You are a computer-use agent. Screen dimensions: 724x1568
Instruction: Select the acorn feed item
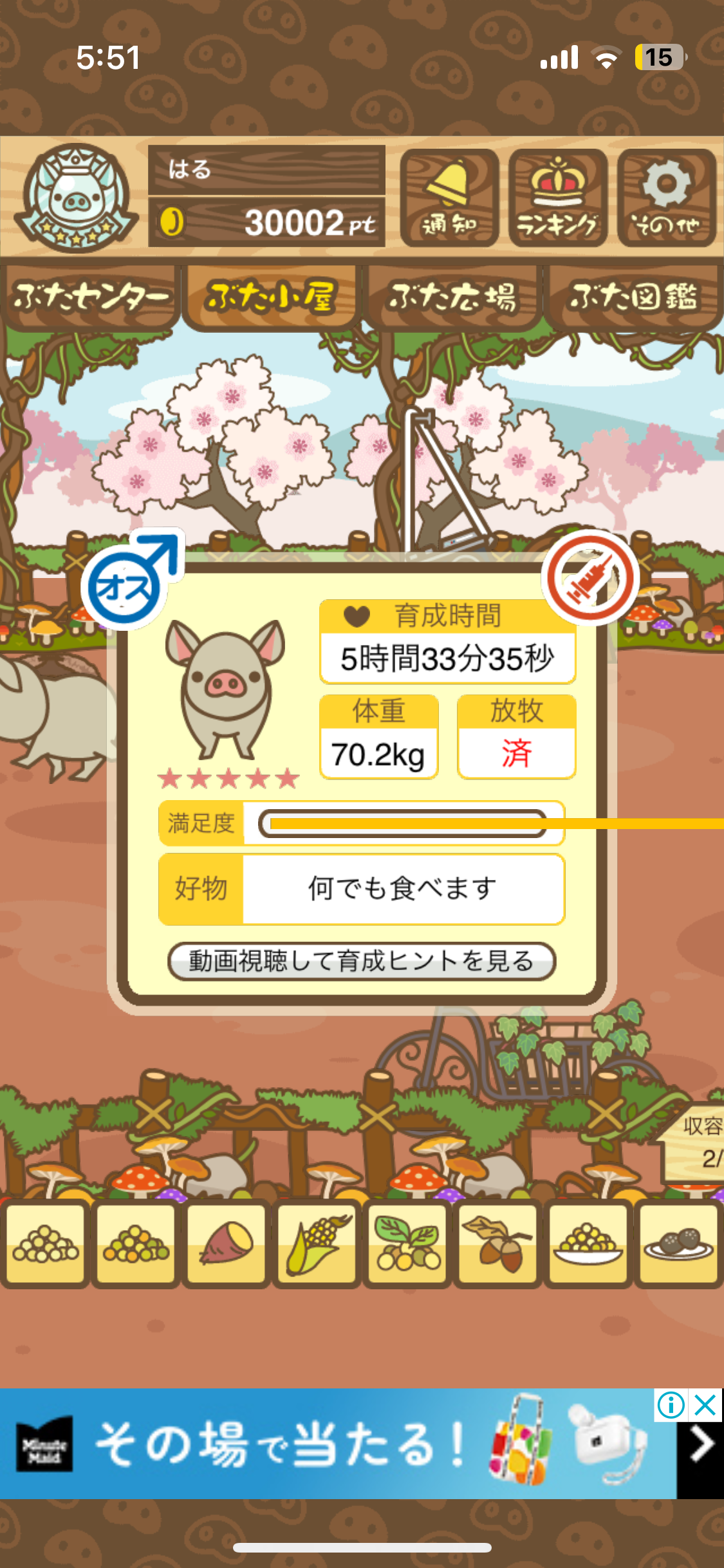(x=497, y=1243)
